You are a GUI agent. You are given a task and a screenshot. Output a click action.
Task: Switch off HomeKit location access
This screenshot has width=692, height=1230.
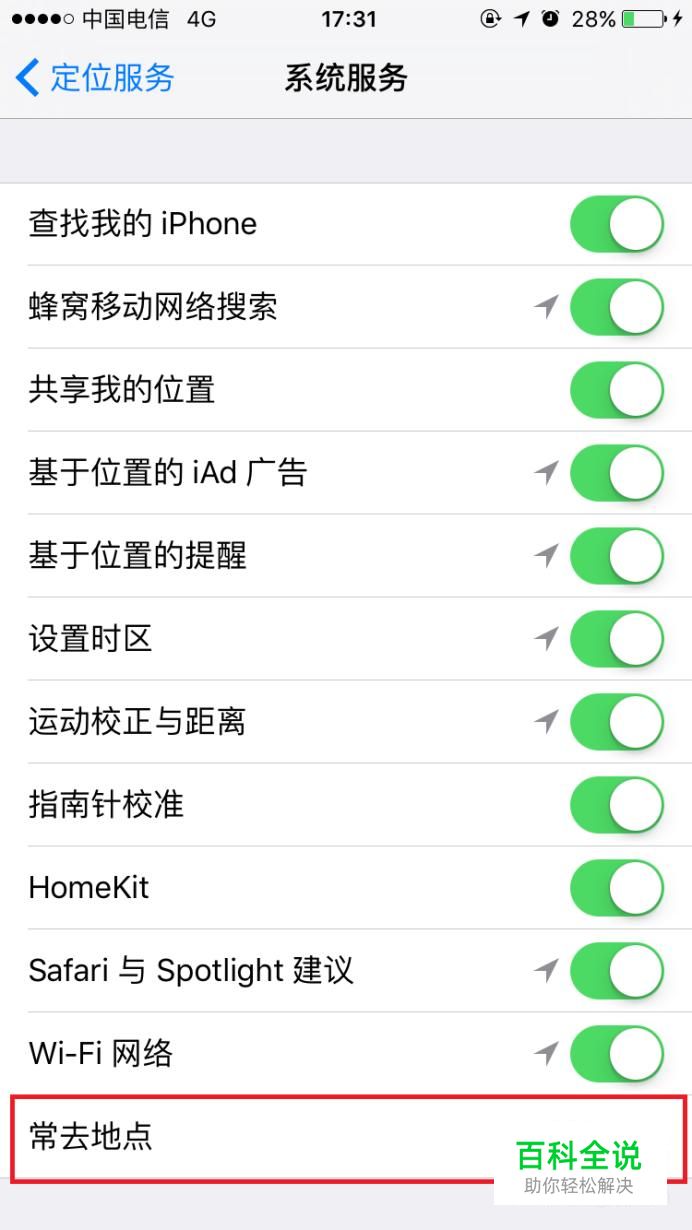point(617,888)
